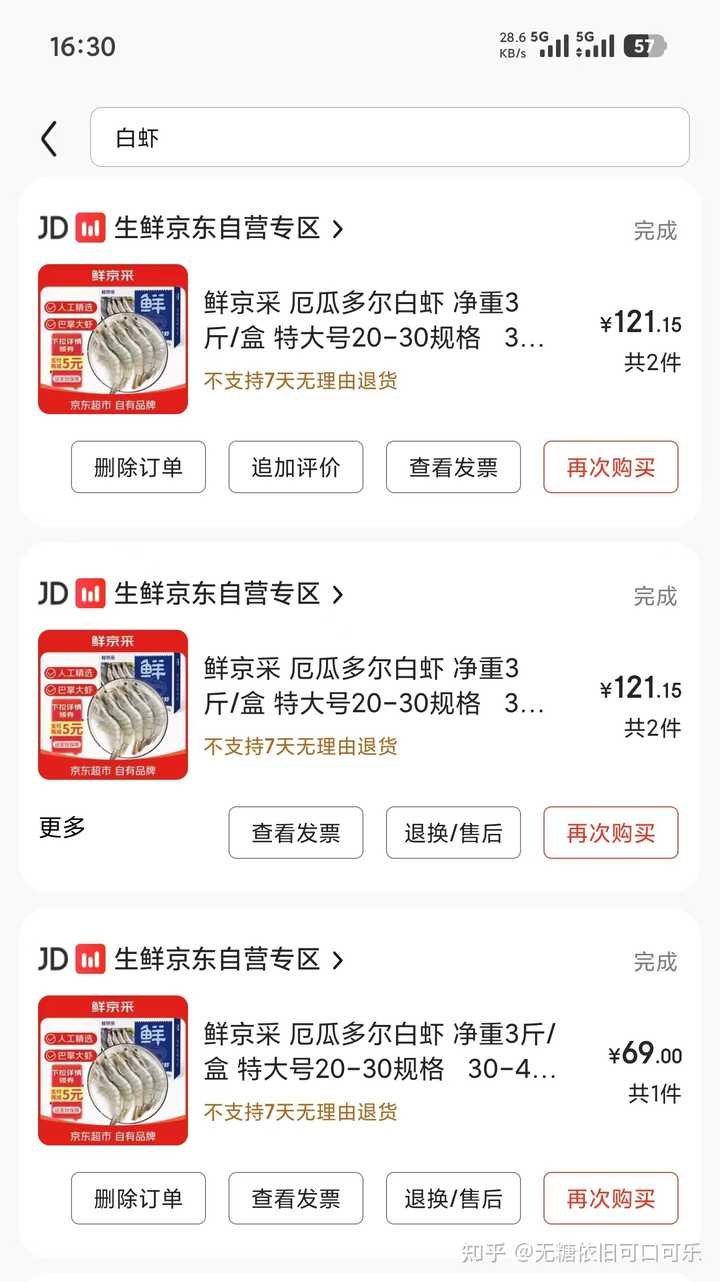Viewport: 720px width, 1282px height.
Task: Expand the 更多 options
Action: click(x=62, y=827)
